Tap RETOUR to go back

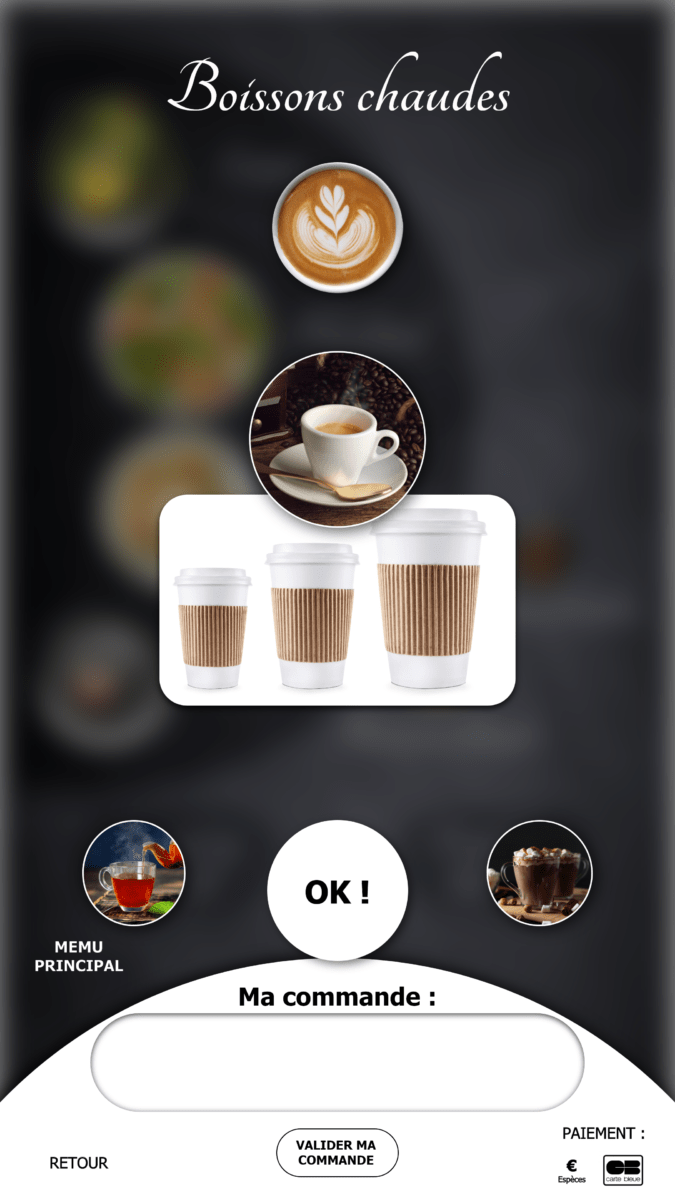coord(79,1163)
